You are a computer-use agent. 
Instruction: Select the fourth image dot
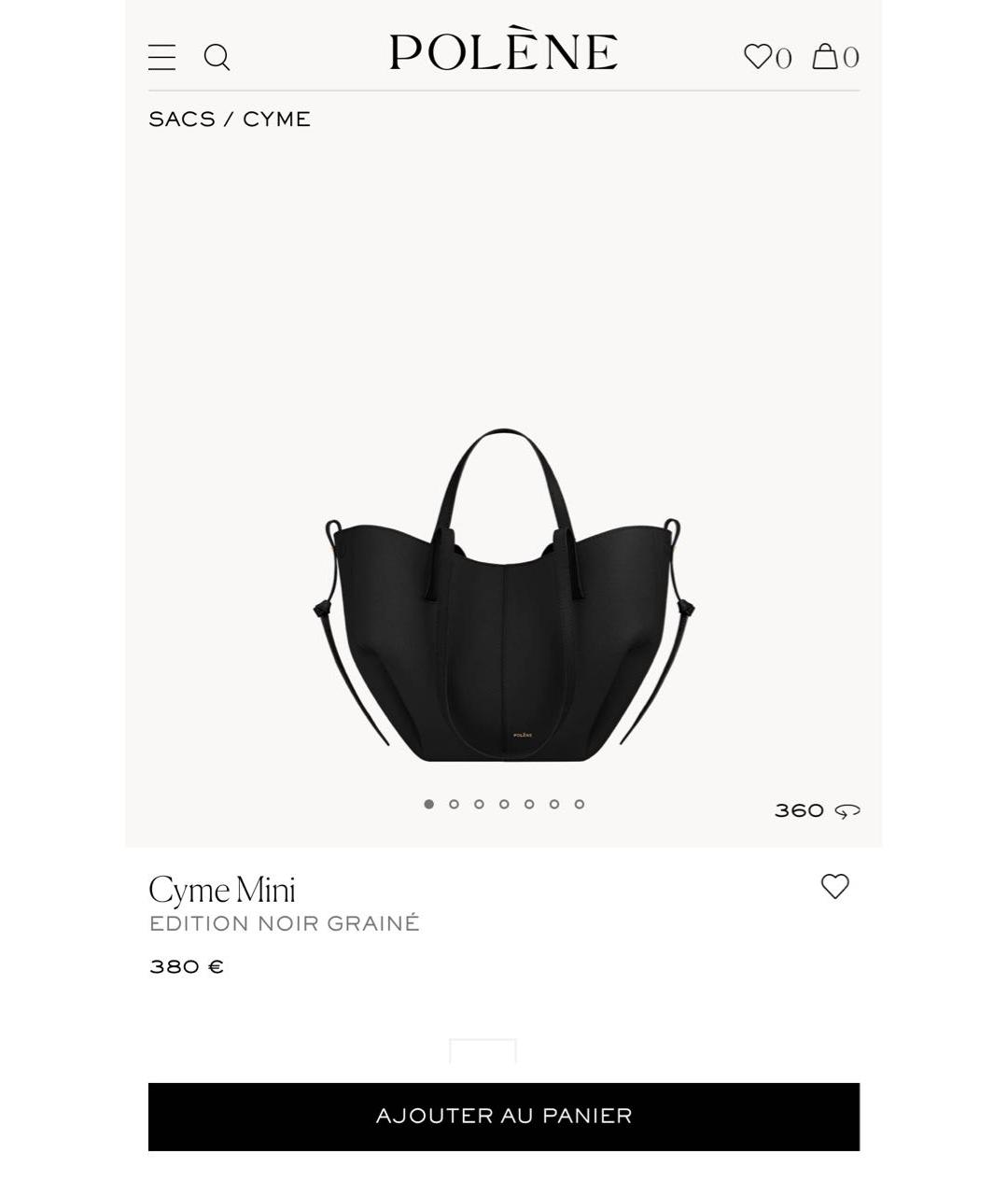pos(504,804)
